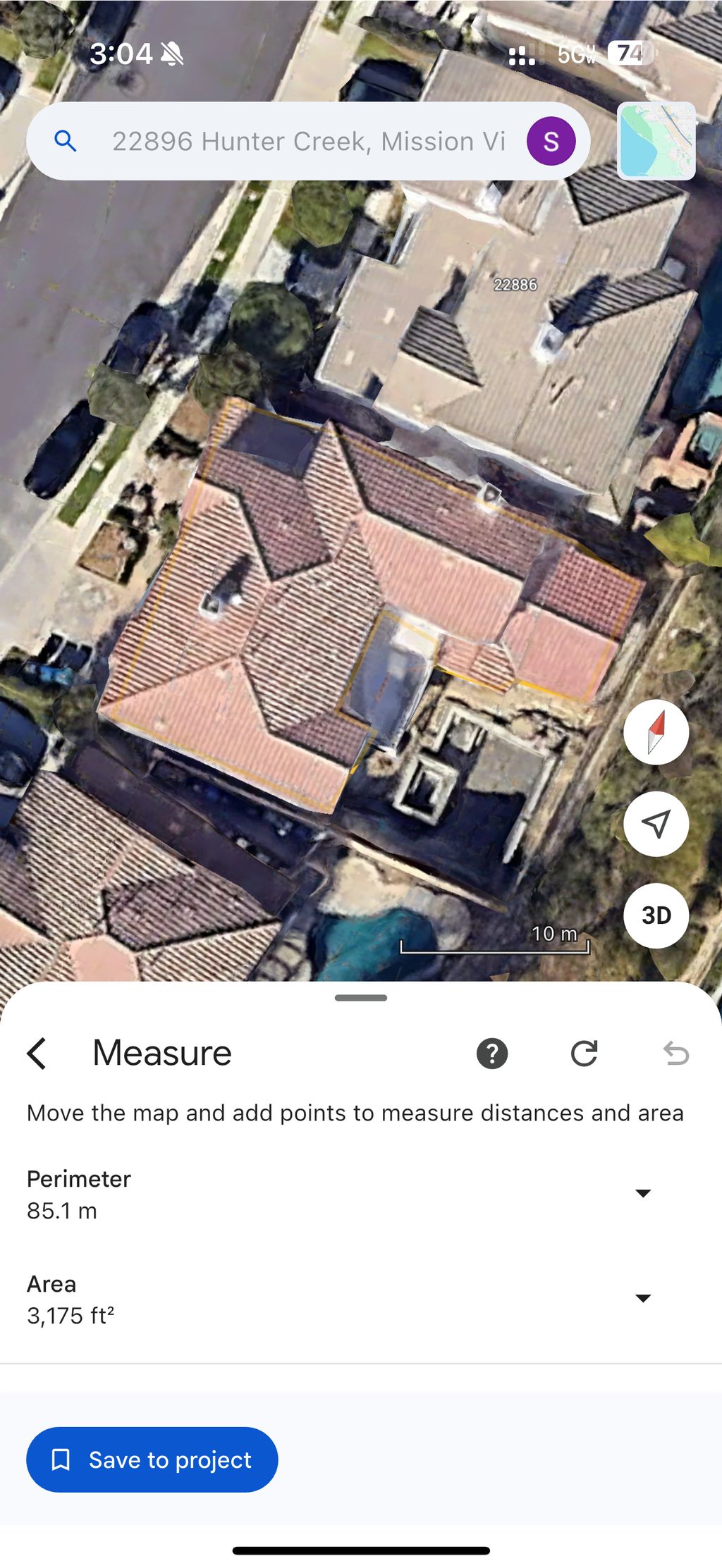This screenshot has height=1568, width=722.
Task: Reset orientation with the compass button
Action: pyautogui.click(x=656, y=732)
